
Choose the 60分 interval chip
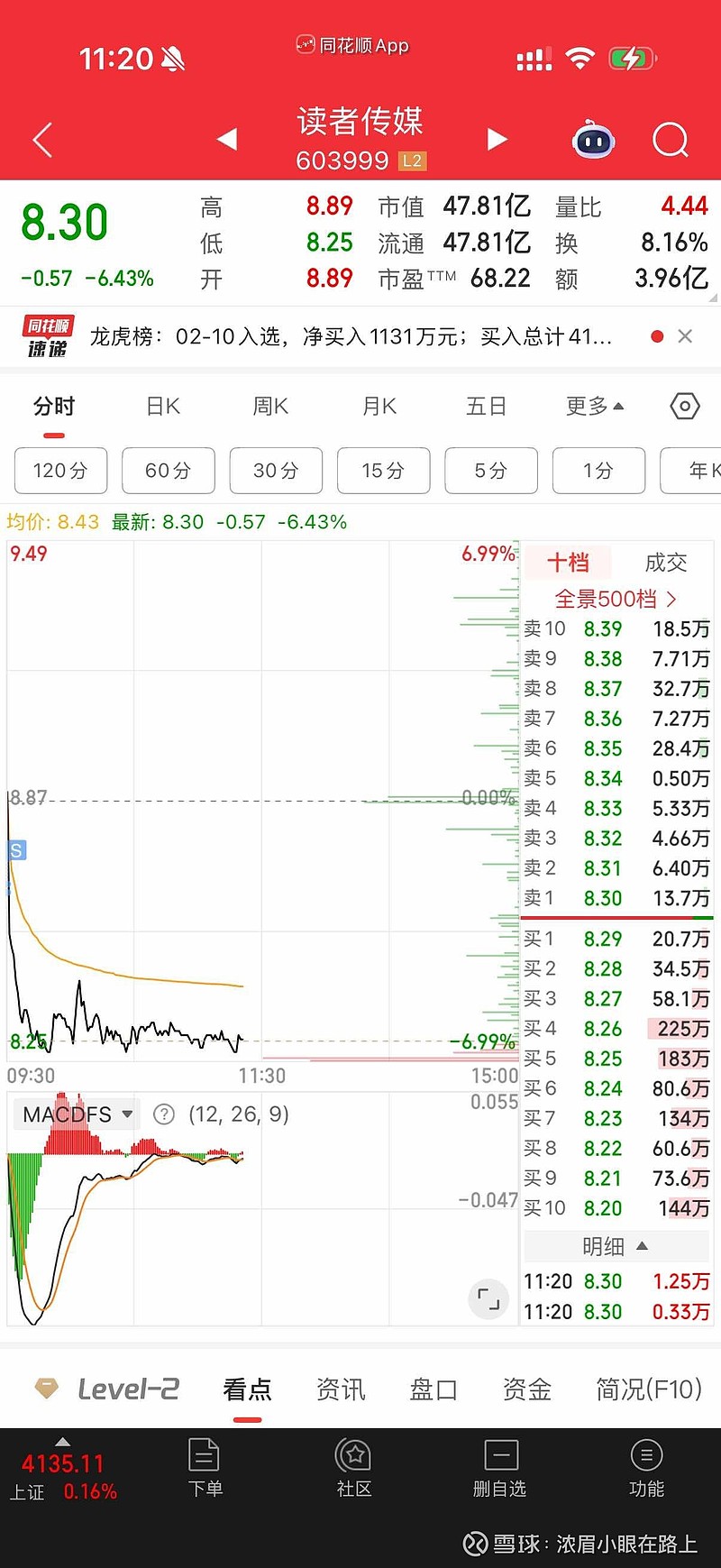(169, 471)
